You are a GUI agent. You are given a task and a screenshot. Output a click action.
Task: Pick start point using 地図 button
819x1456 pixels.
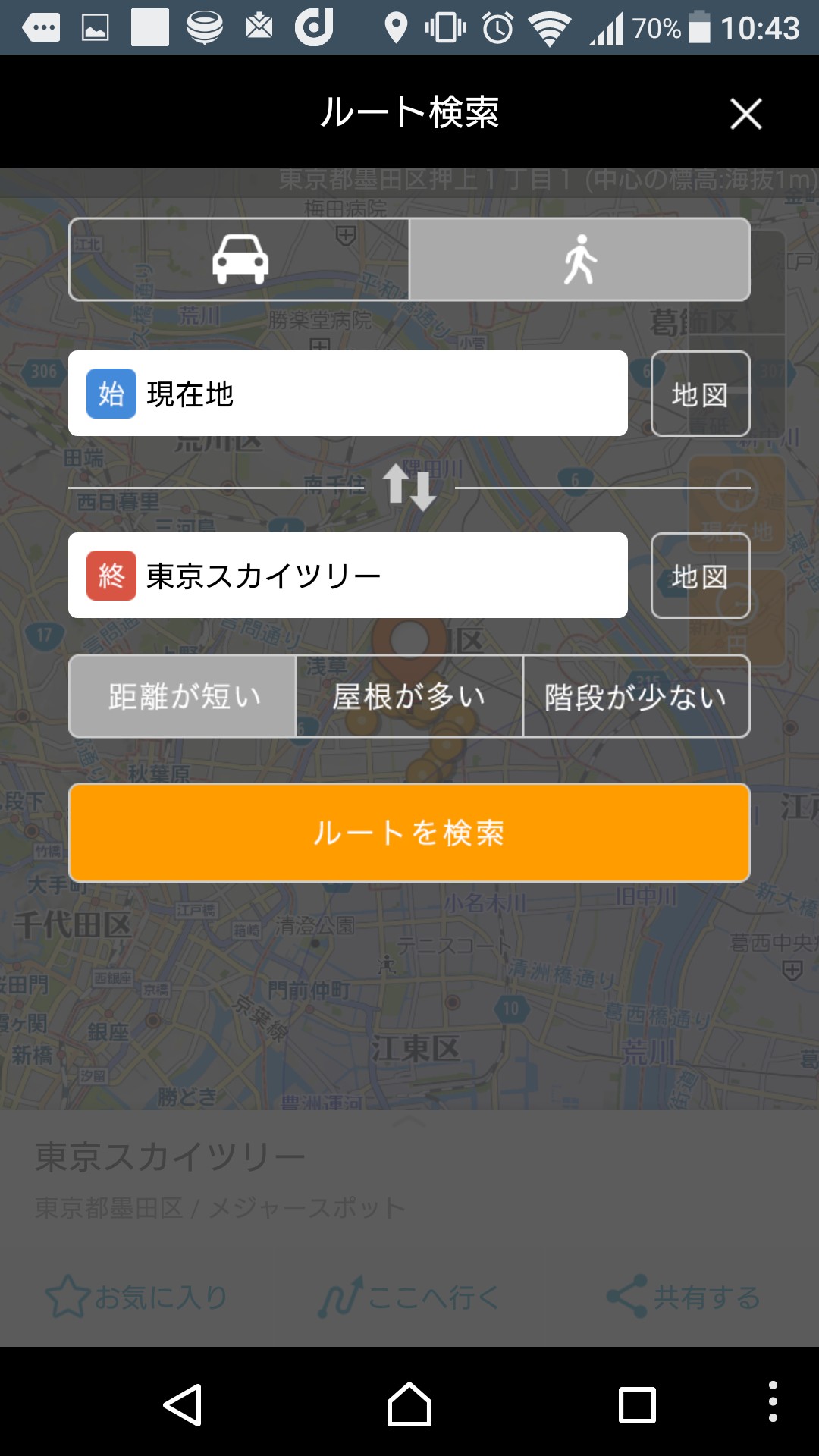700,394
